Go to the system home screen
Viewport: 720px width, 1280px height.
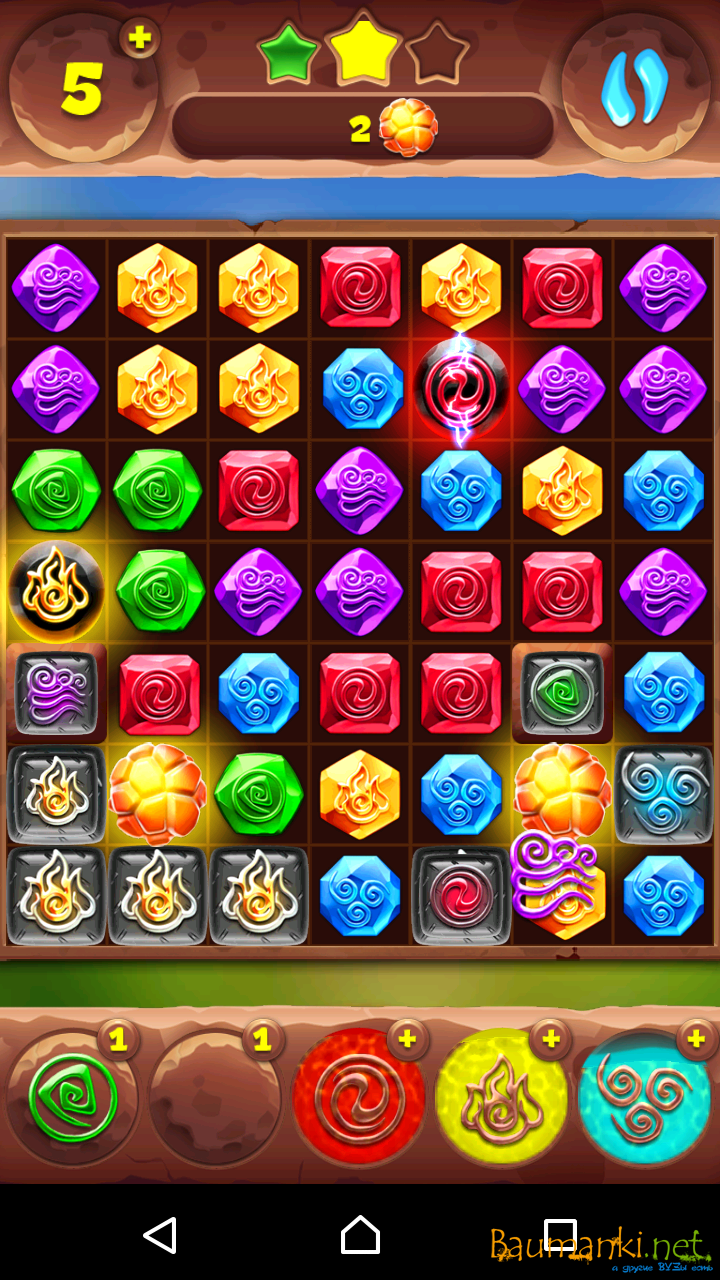tap(360, 1235)
